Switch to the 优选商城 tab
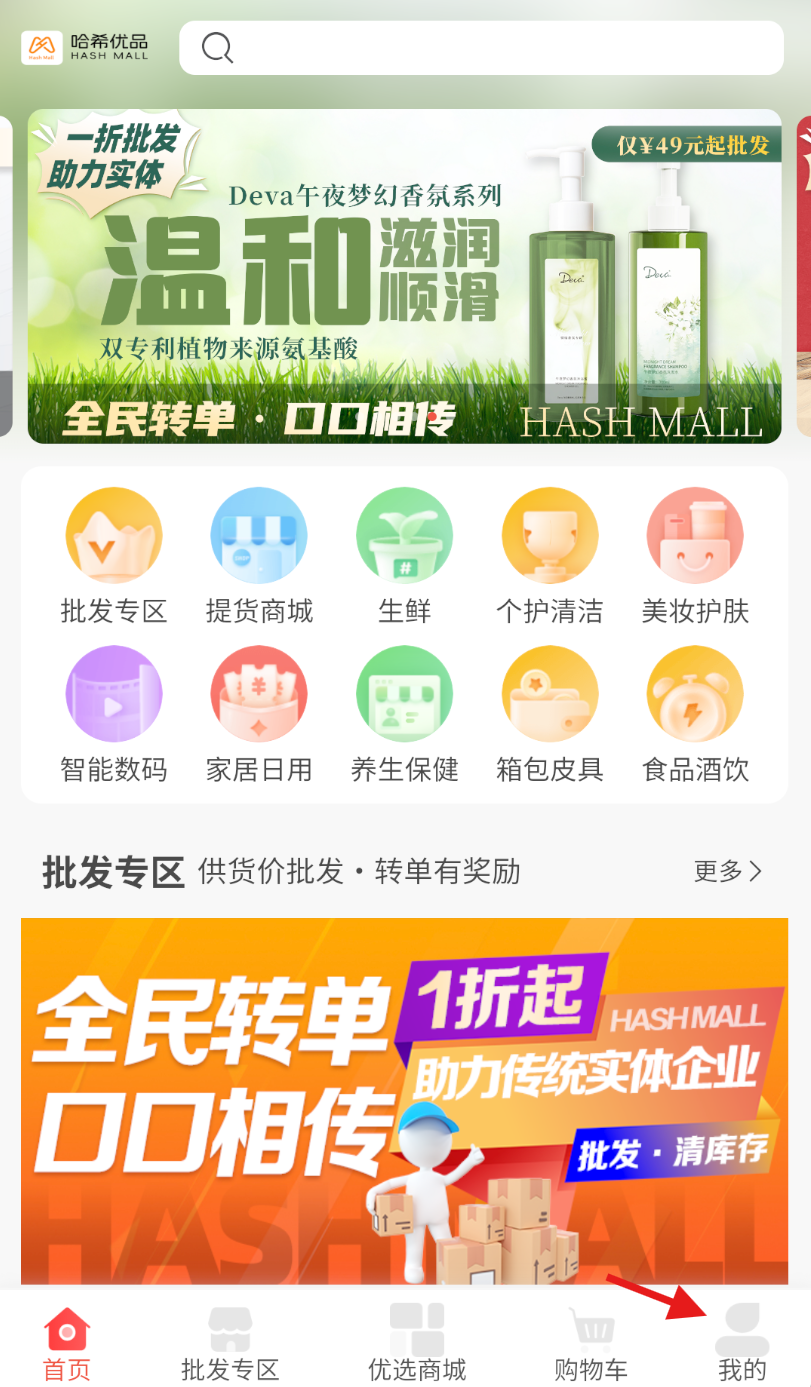 (417, 1343)
